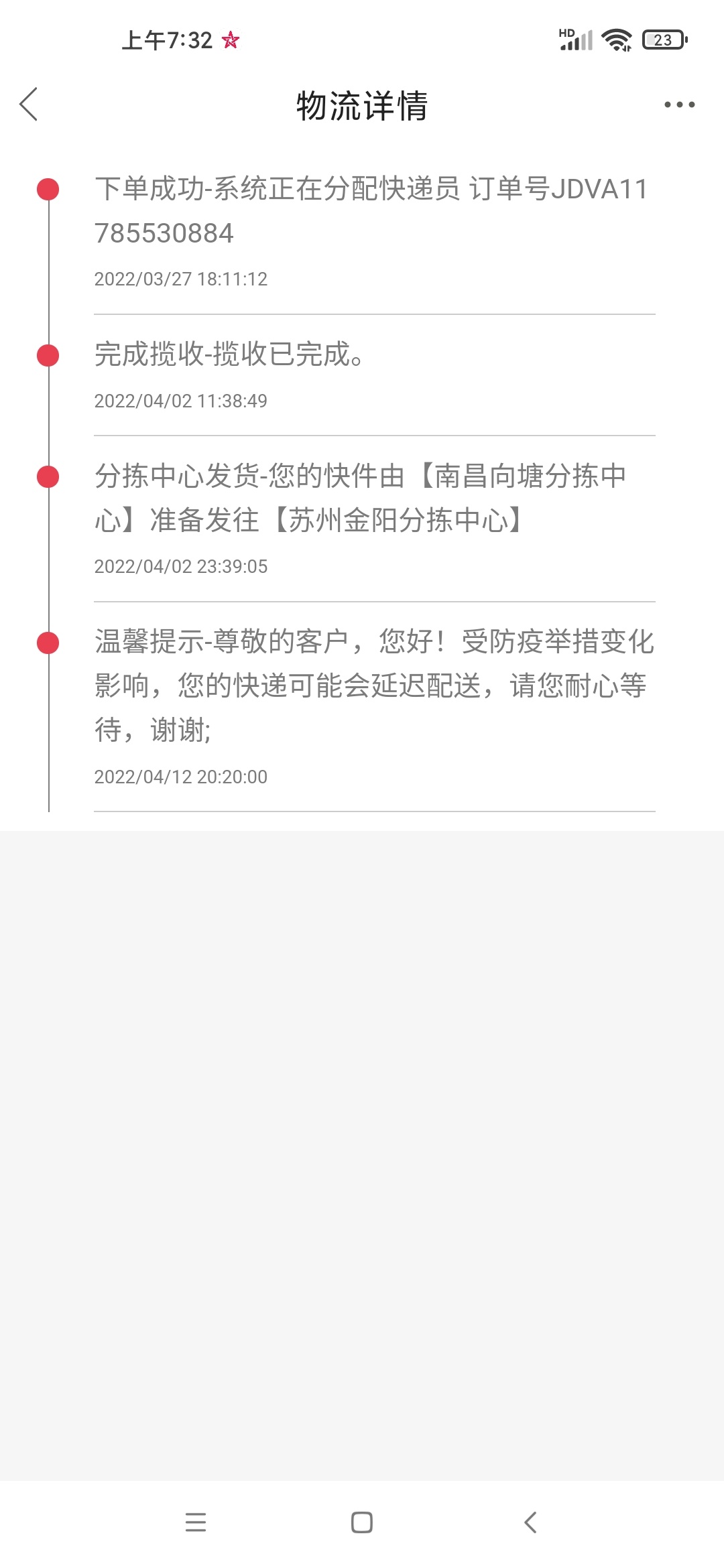724x1568 pixels.
Task: Go back from the 物流详情 page
Action: 29,105
